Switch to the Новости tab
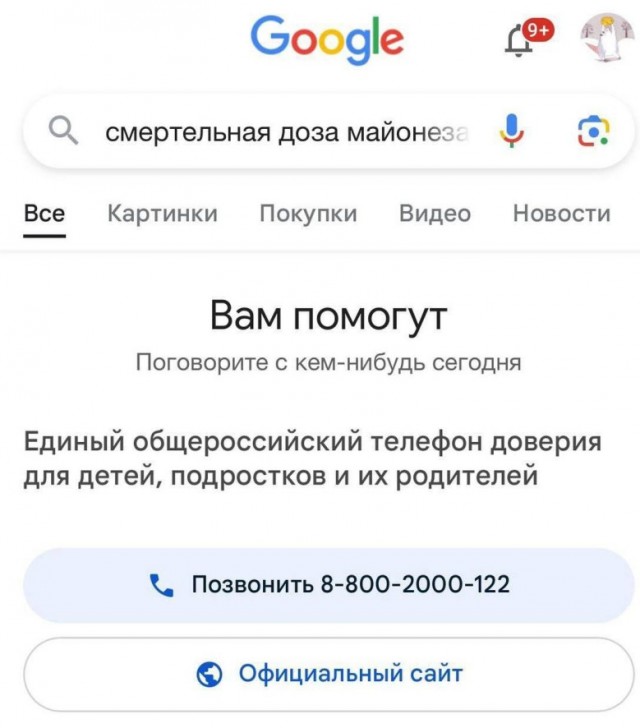The height and width of the screenshot is (728, 640). 561,213
